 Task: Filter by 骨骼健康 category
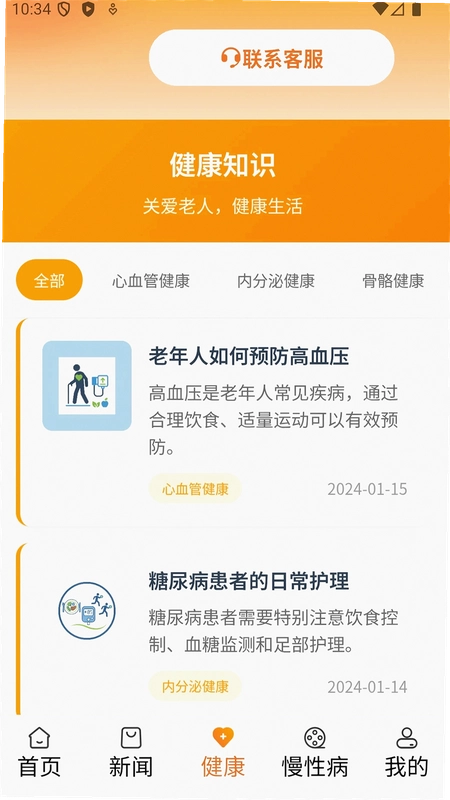393,281
